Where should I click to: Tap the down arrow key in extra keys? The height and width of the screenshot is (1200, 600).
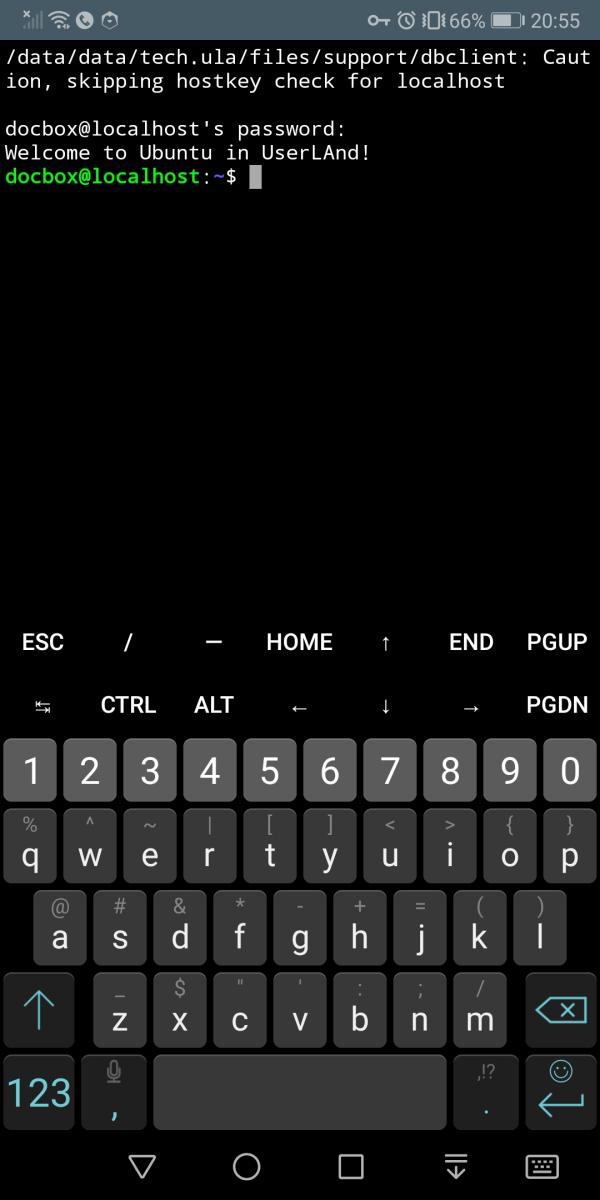(385, 706)
